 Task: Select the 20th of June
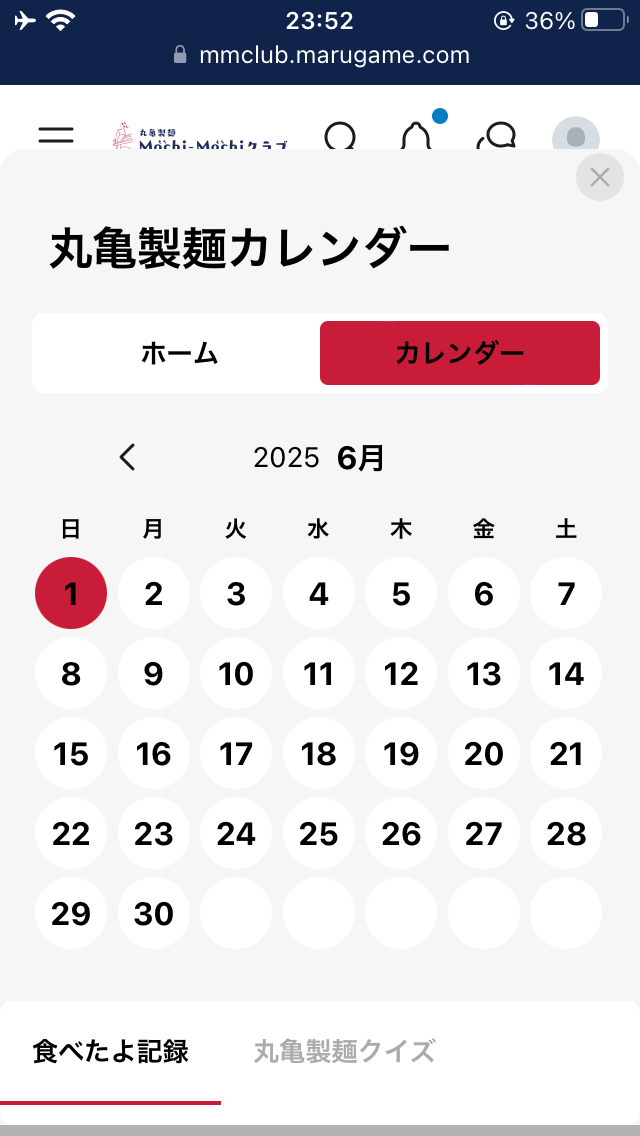pyautogui.click(x=483, y=753)
